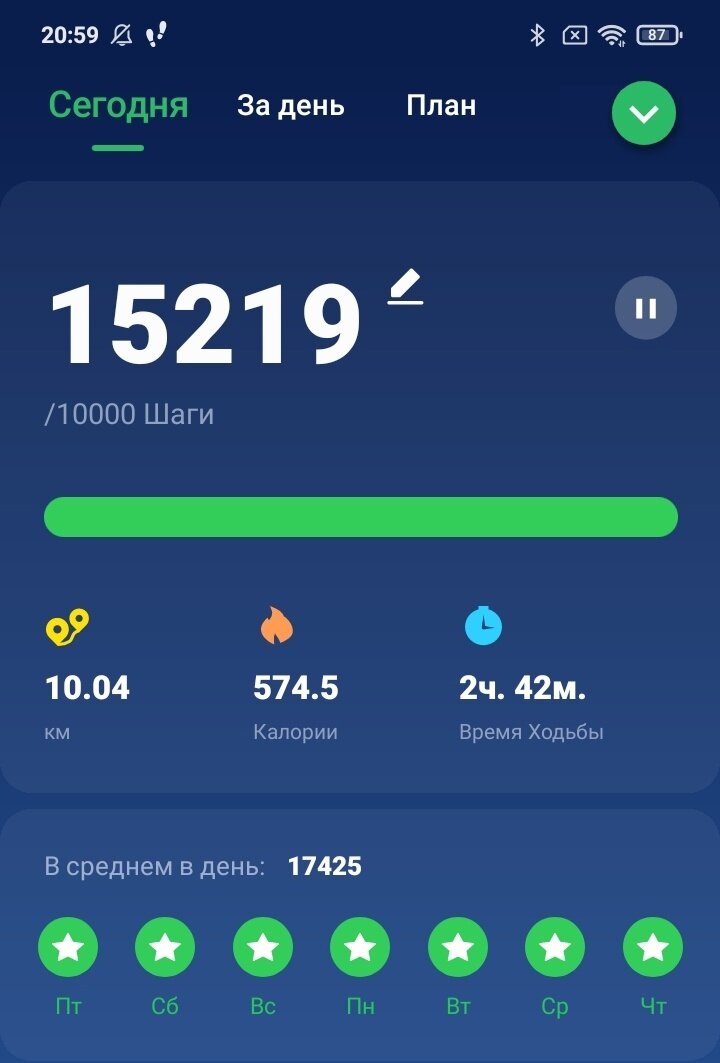Edit the step count with pencil icon

click(405, 288)
